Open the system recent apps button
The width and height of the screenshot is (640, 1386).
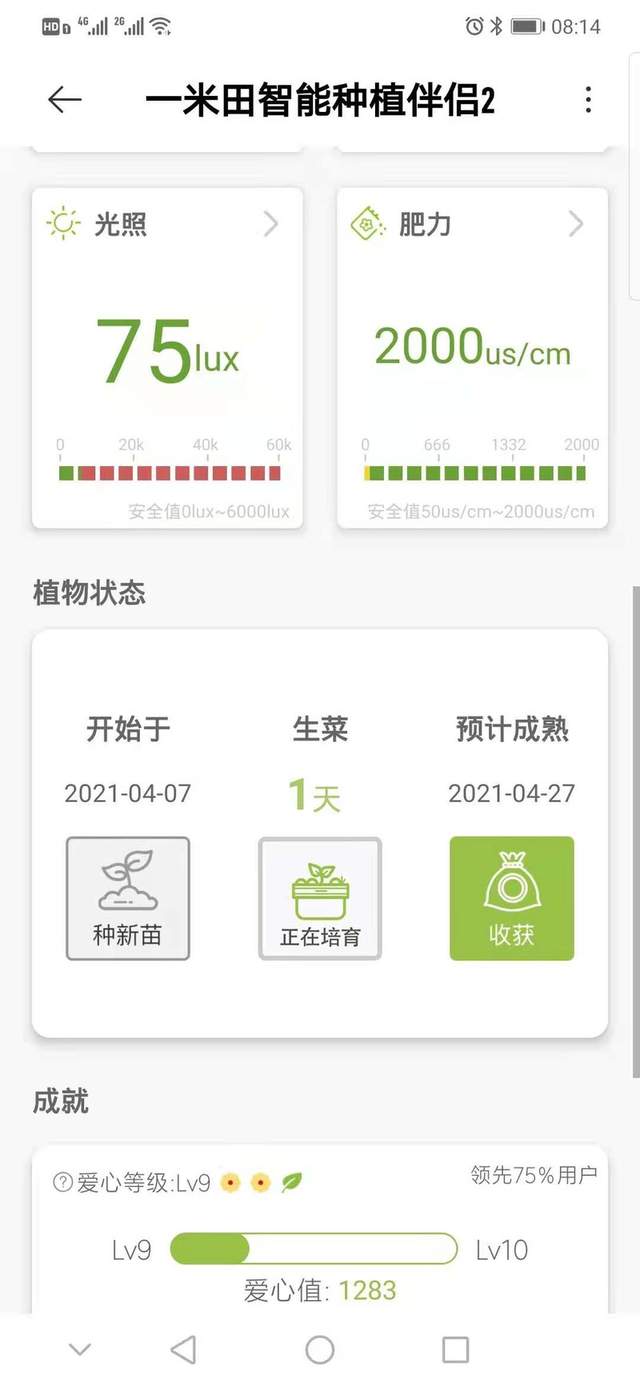coord(455,1350)
